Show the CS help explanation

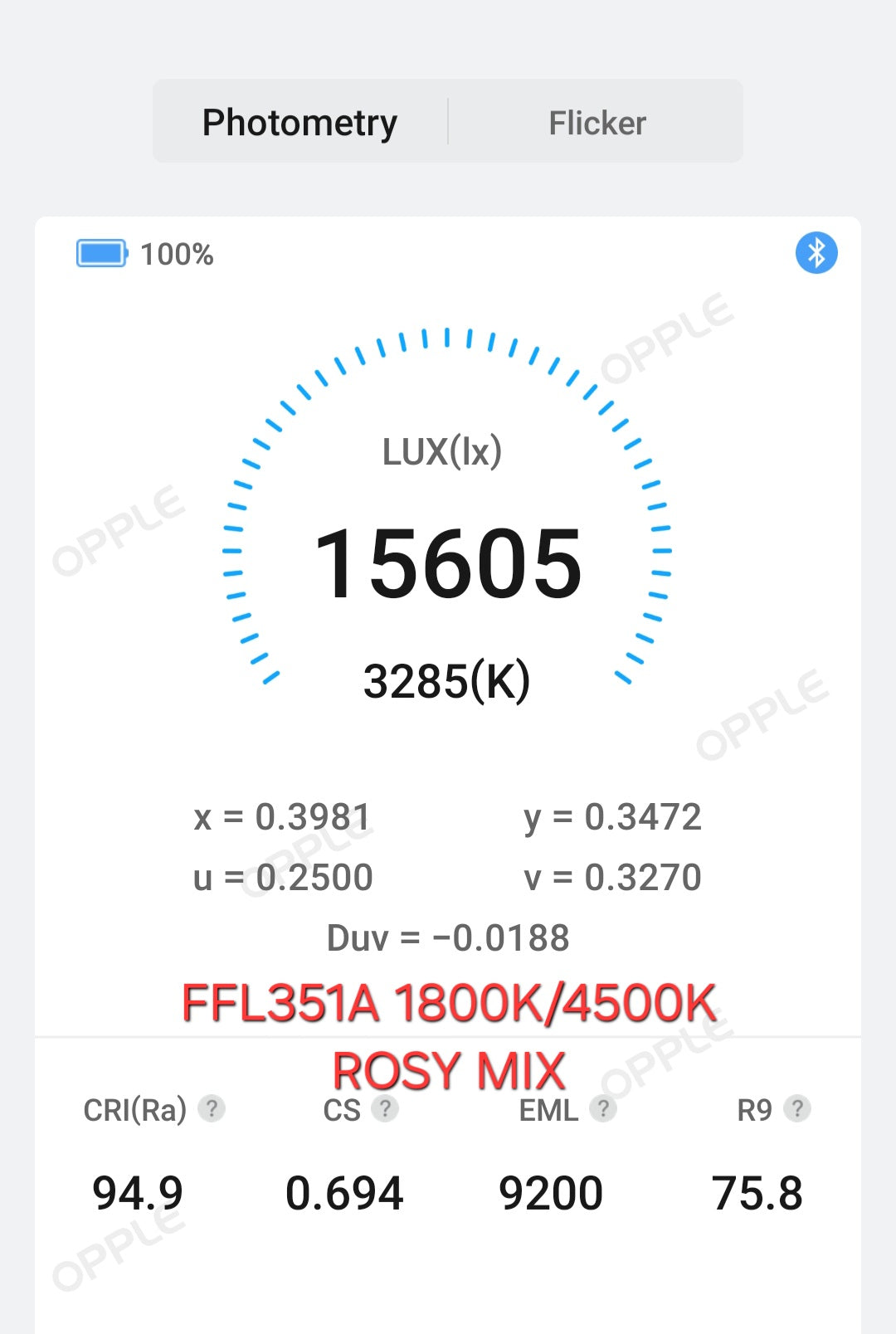tap(385, 1108)
